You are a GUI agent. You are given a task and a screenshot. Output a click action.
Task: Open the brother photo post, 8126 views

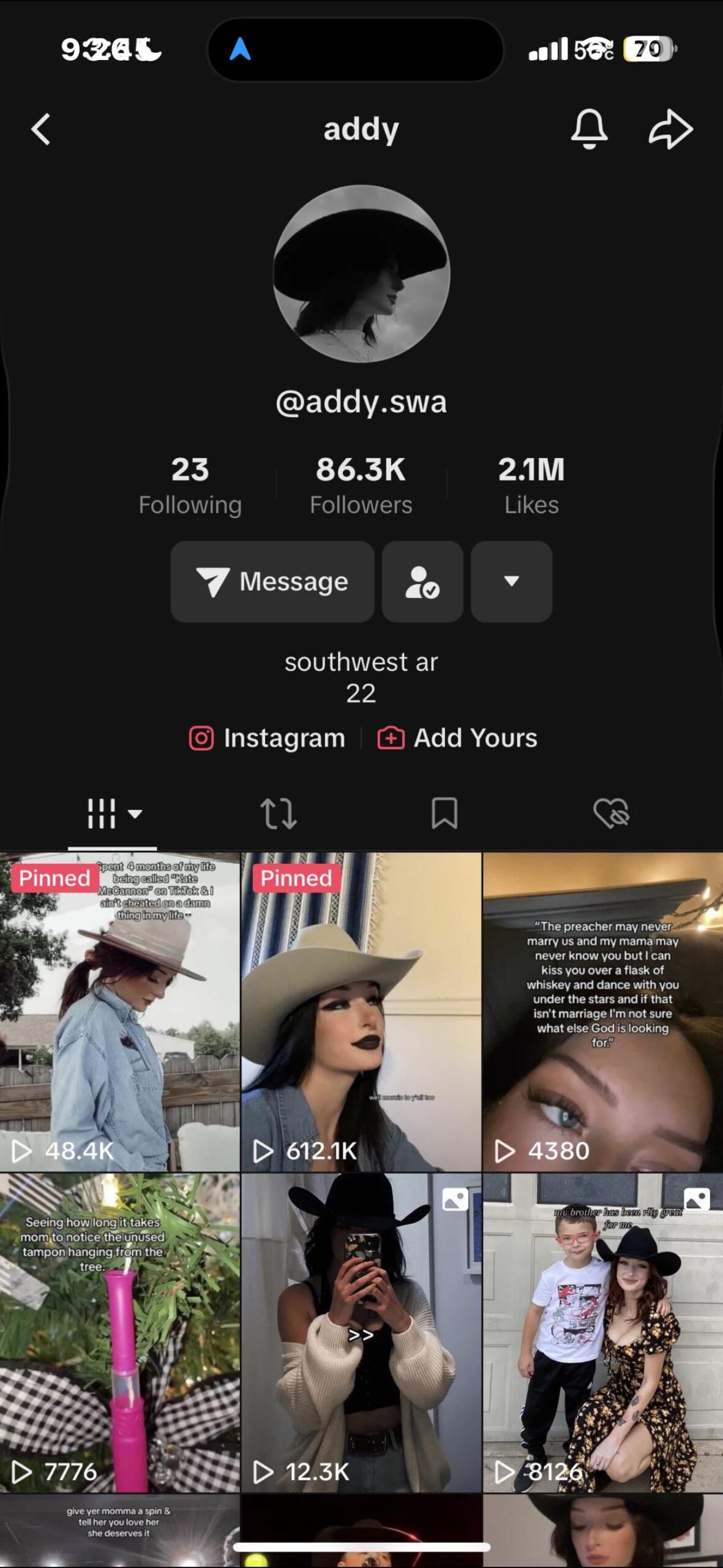click(x=603, y=1333)
